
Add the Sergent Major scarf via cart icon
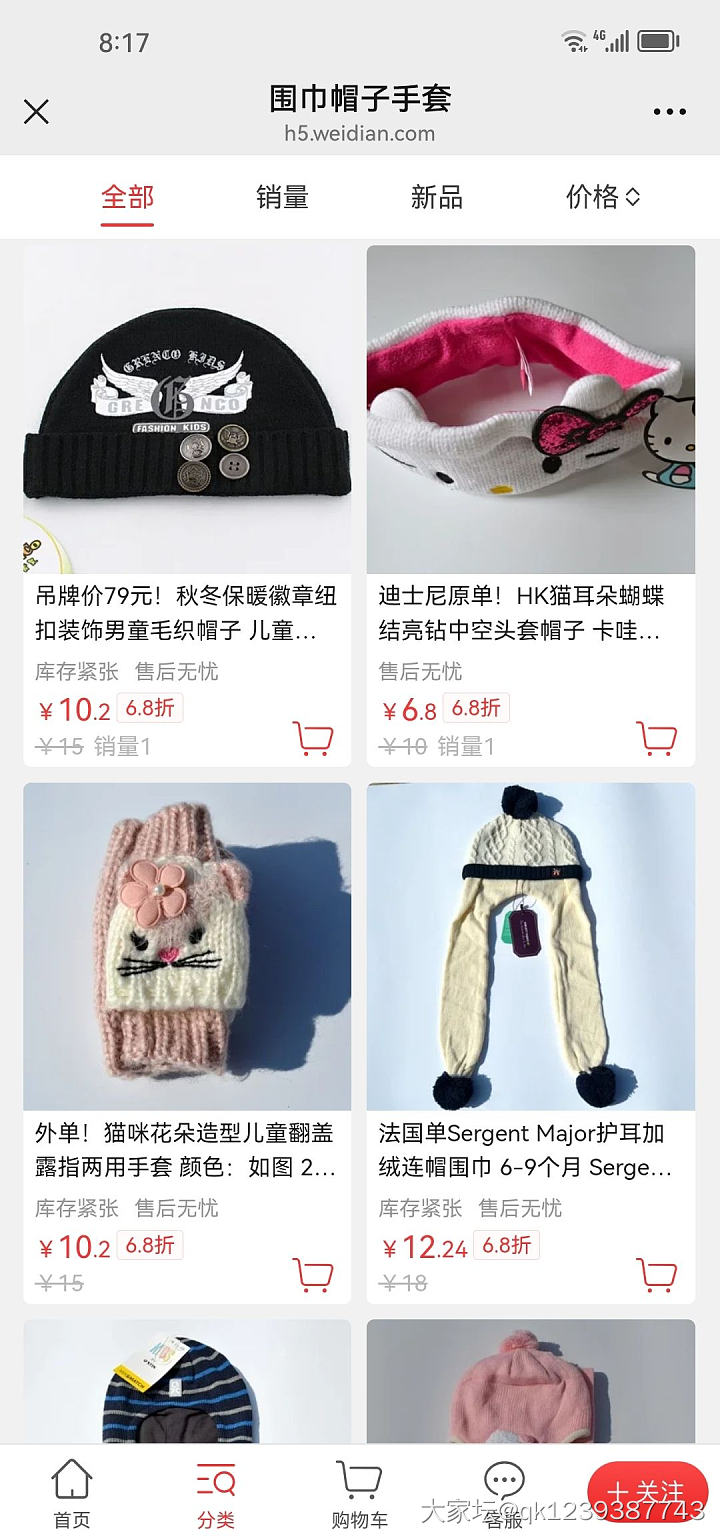658,1274
